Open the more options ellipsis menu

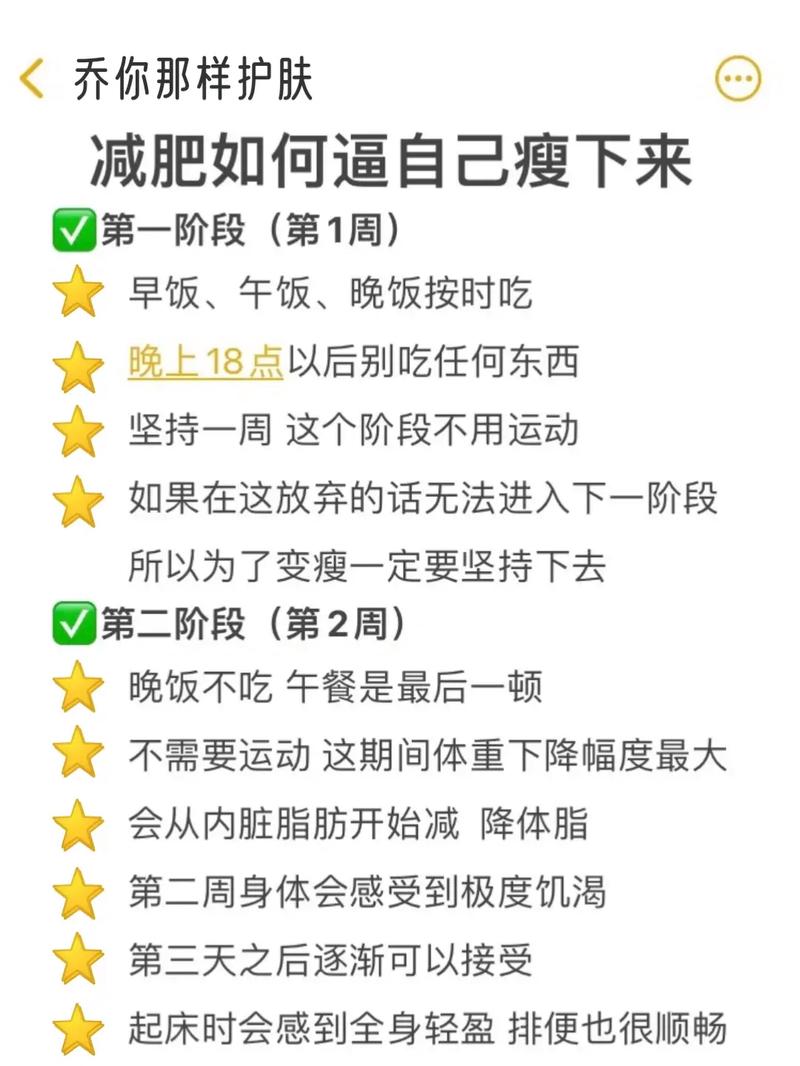(739, 80)
